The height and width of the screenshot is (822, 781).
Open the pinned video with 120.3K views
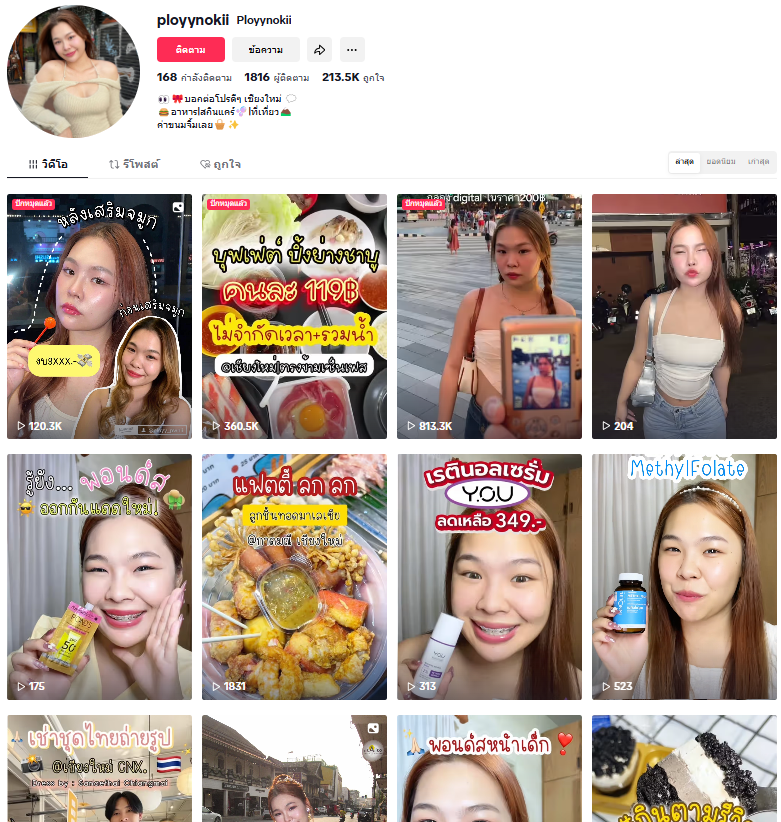tap(99, 316)
